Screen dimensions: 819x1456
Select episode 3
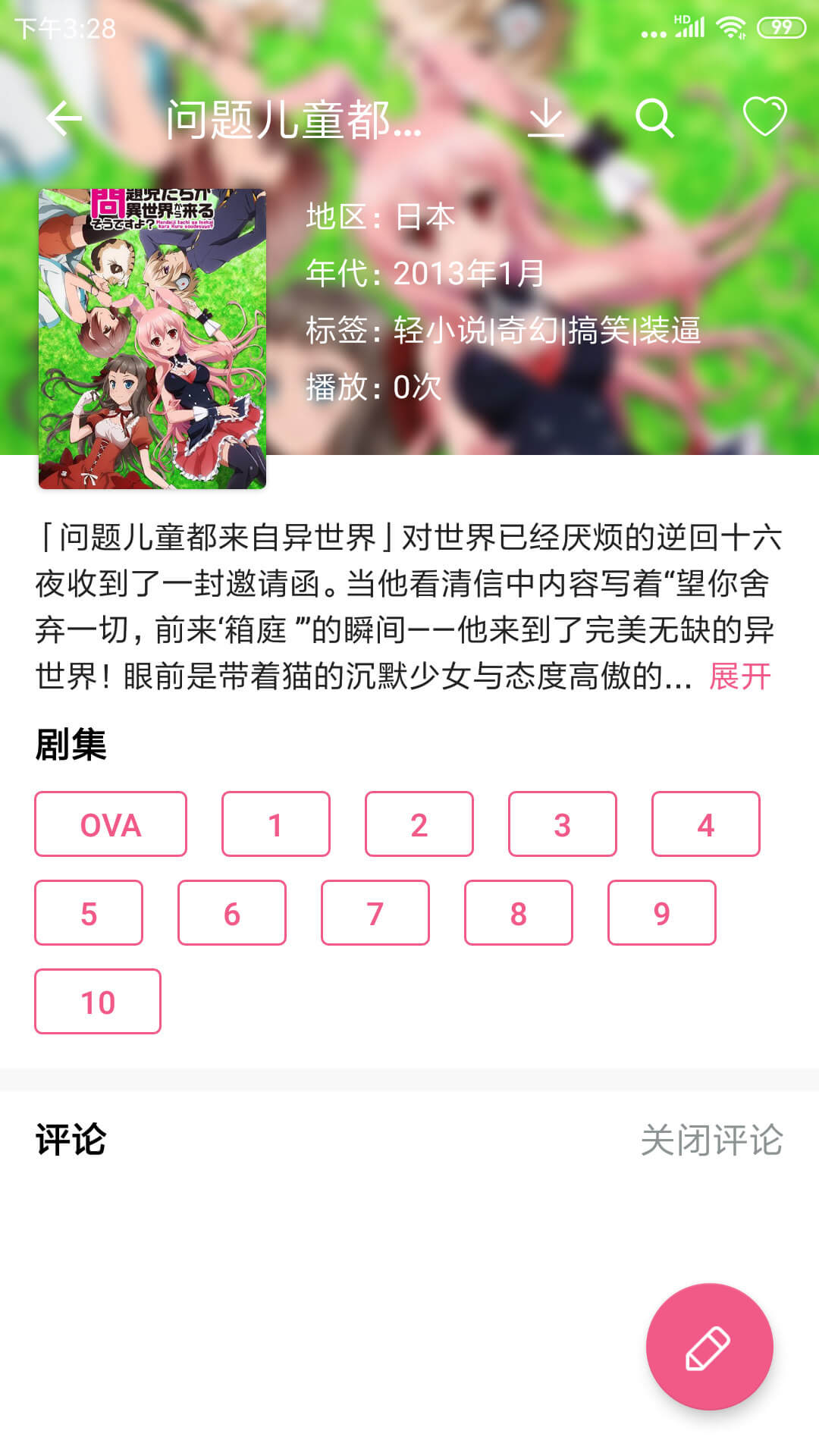(x=563, y=824)
